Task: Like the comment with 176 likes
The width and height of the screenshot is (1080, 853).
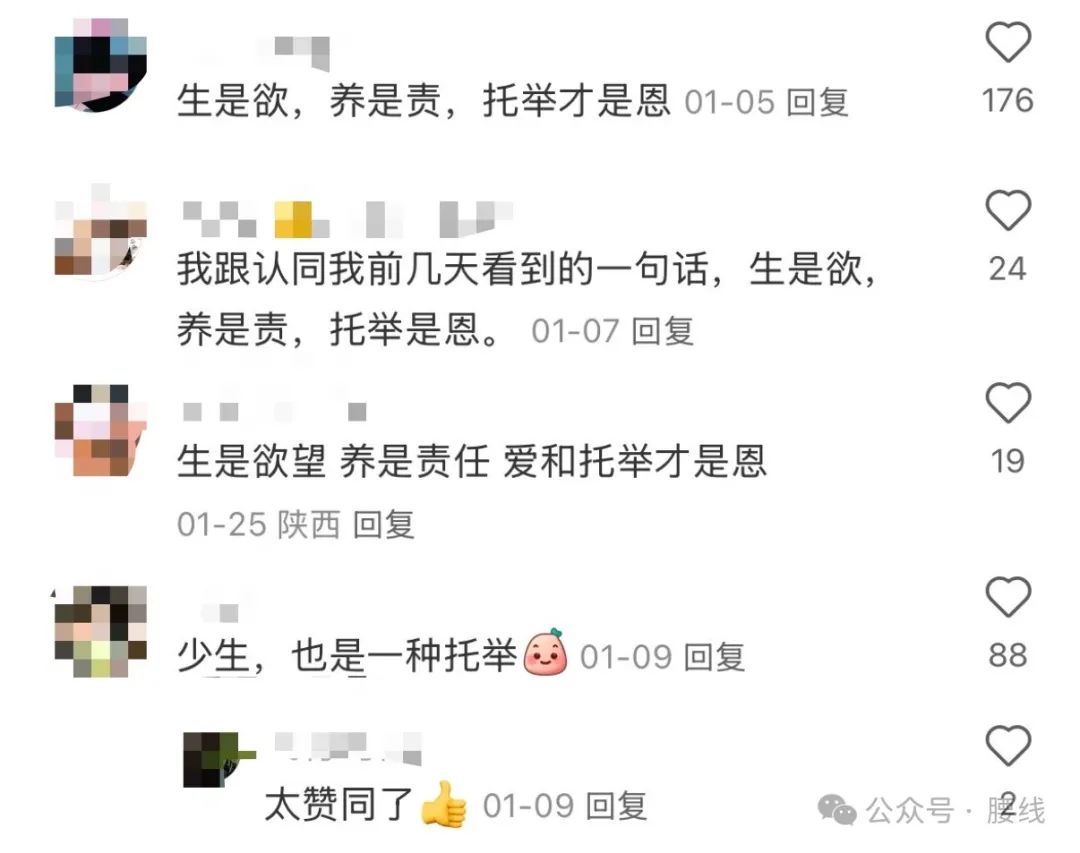Action: 1007,44
